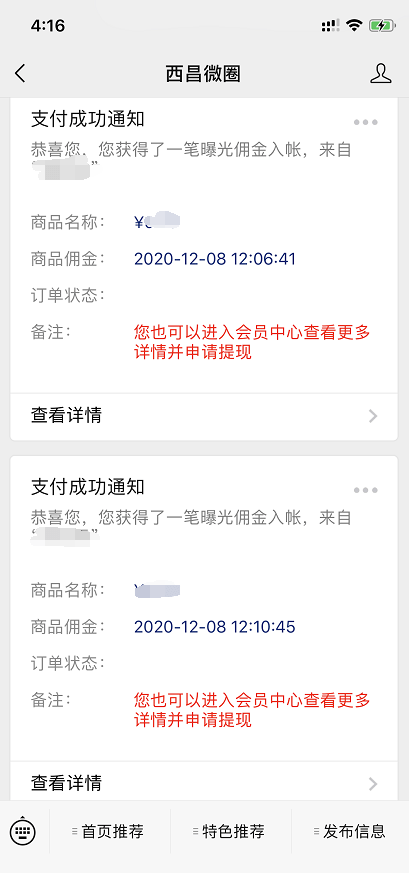Open more options on the 12:06:41 notification
This screenshot has height=873, width=409.
(366, 122)
